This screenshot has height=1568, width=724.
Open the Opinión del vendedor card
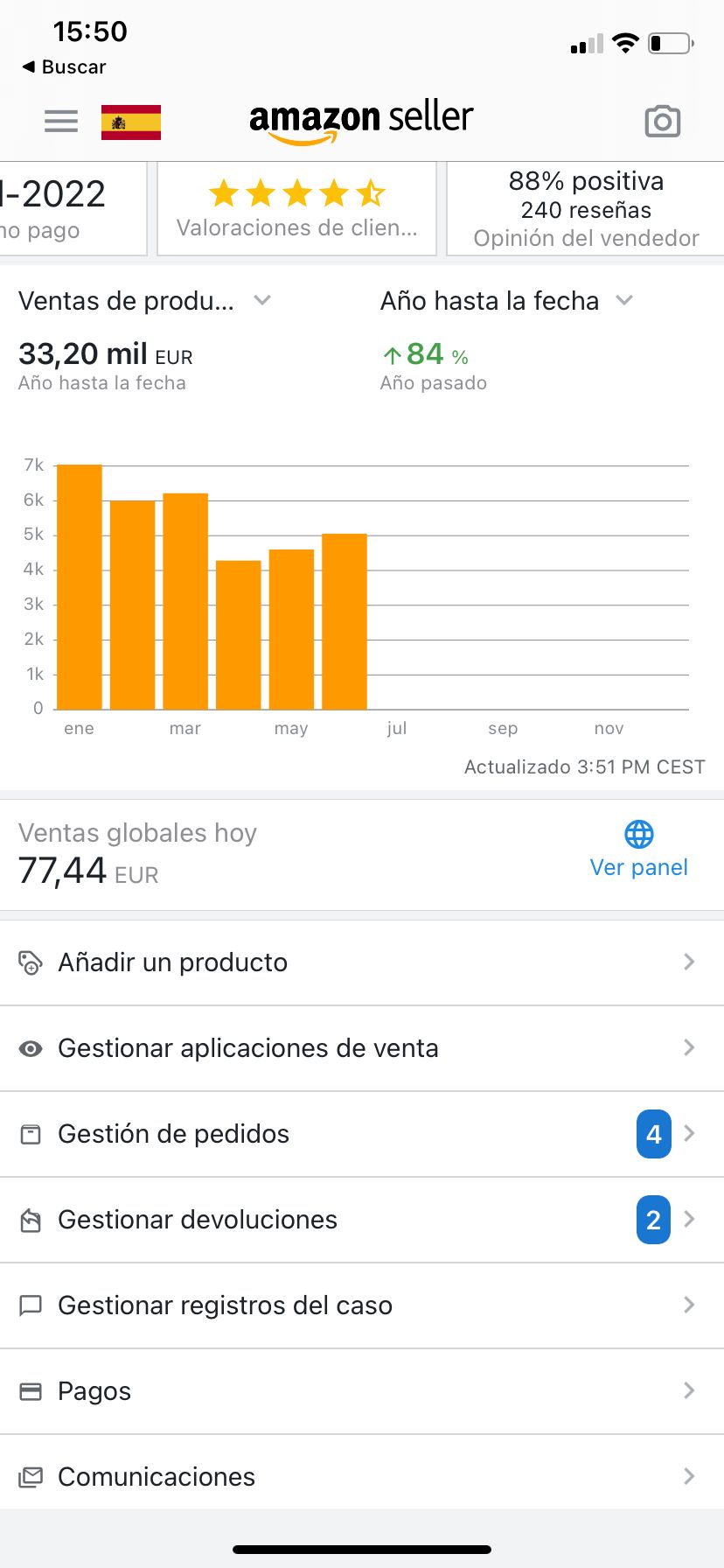pos(586,209)
